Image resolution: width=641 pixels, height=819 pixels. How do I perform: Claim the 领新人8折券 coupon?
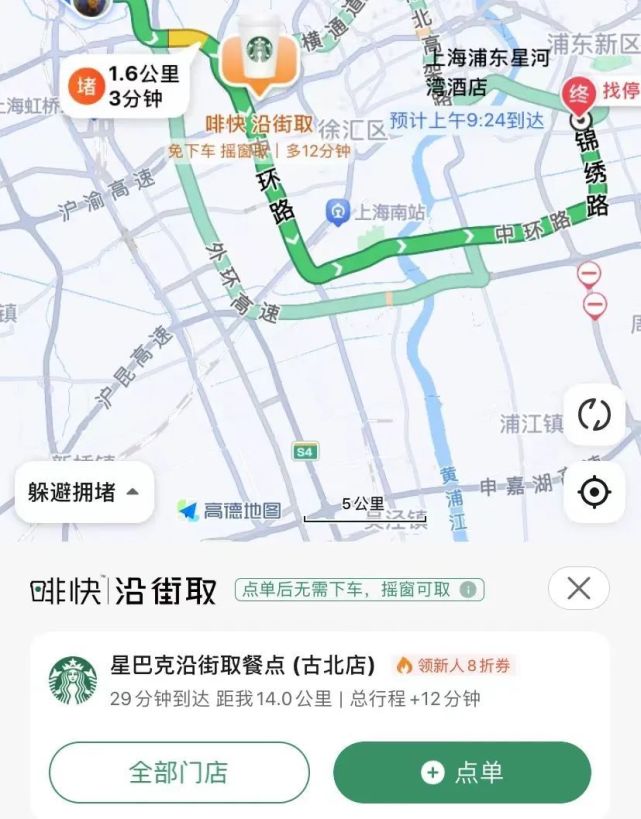pyautogui.click(x=455, y=666)
